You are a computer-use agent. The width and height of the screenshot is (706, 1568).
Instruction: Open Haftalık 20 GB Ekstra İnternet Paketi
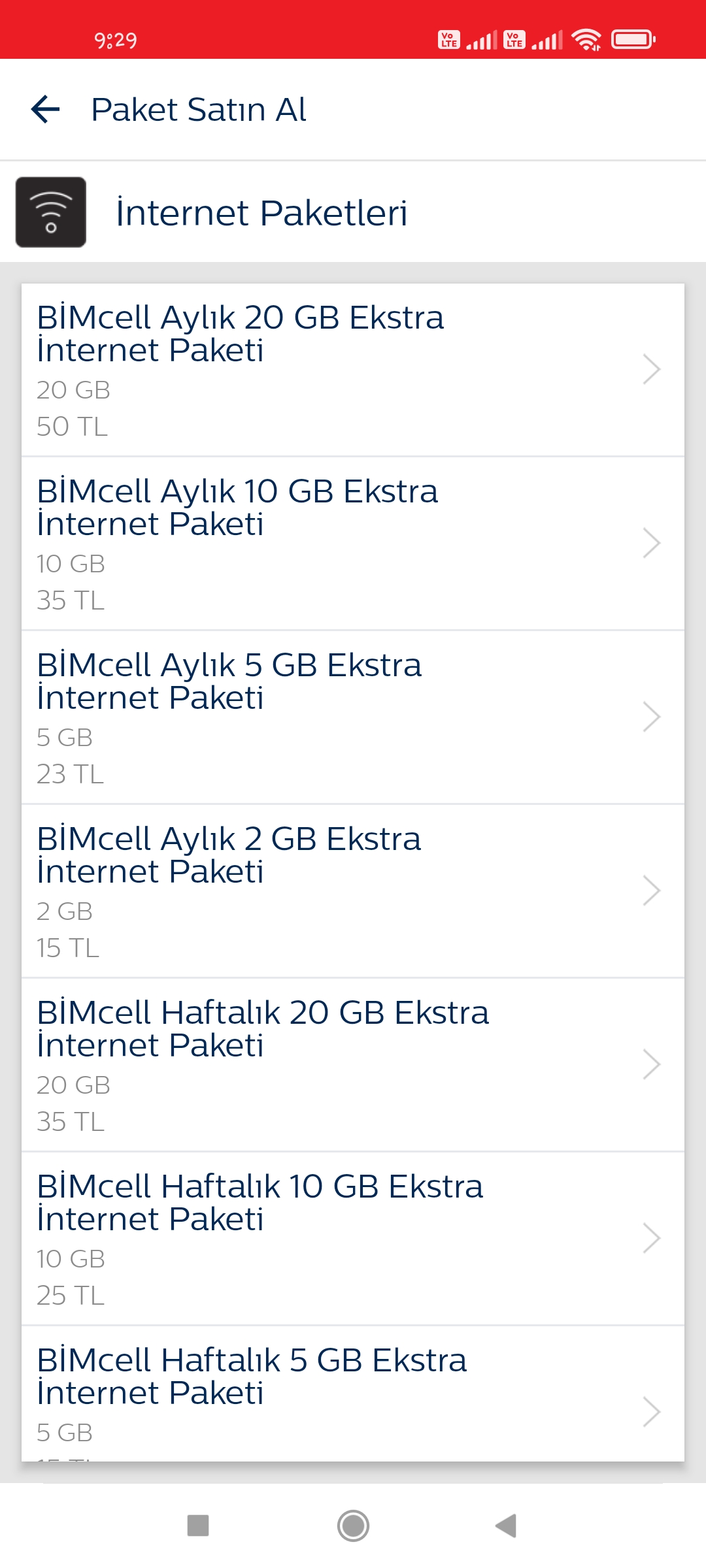coord(353,1065)
